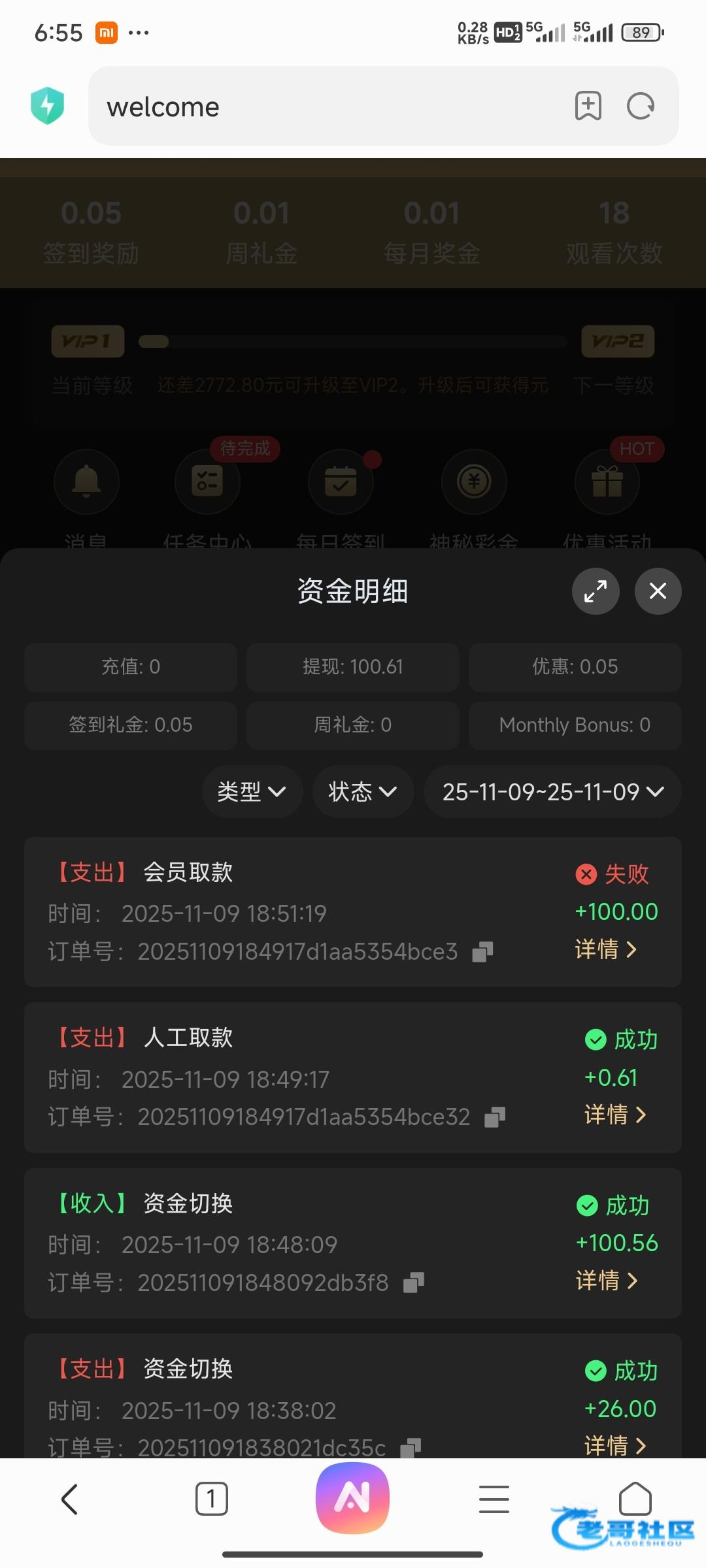
Task: Copy the 会员取款 order number
Action: (x=482, y=952)
